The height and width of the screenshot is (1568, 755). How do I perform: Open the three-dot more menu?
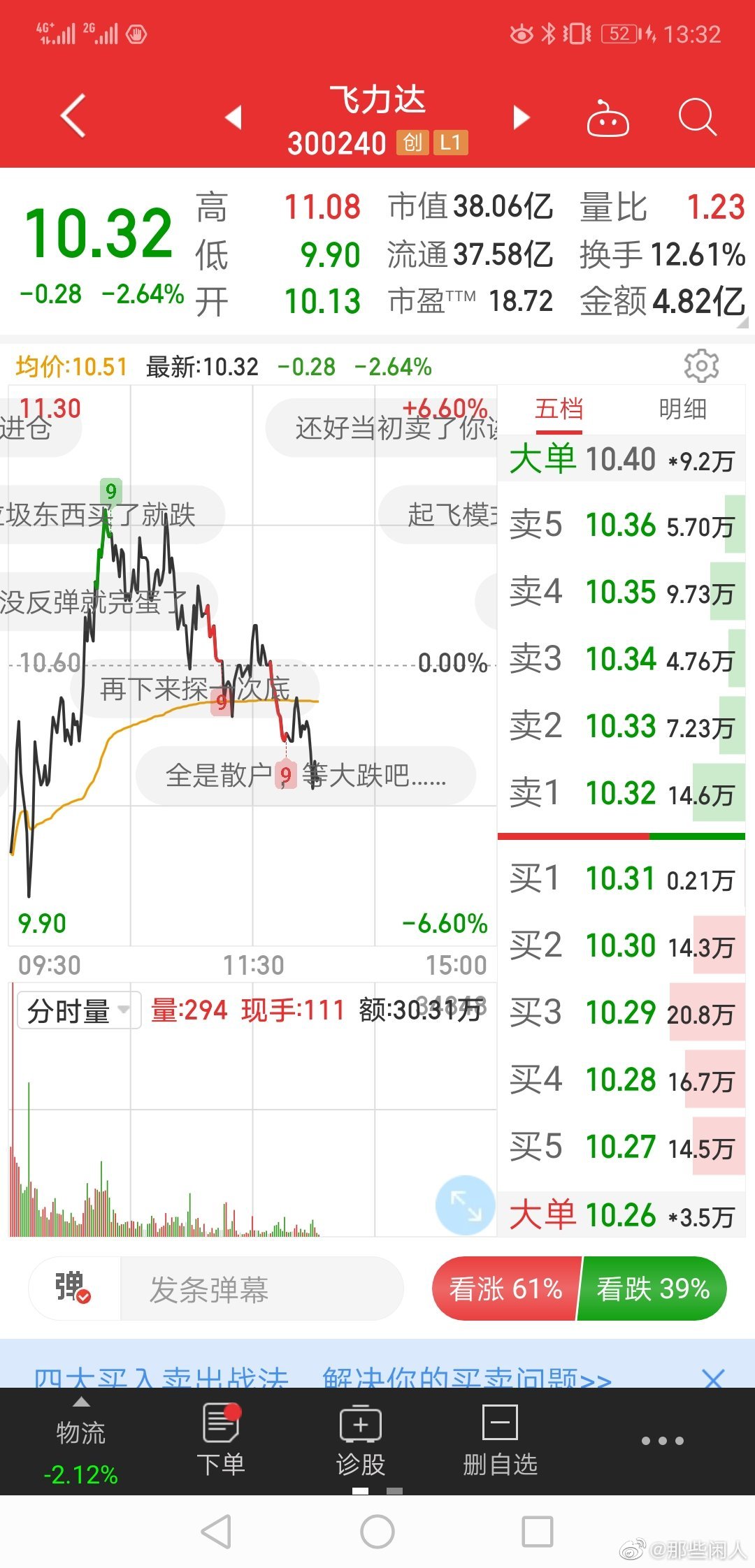pos(662,1440)
